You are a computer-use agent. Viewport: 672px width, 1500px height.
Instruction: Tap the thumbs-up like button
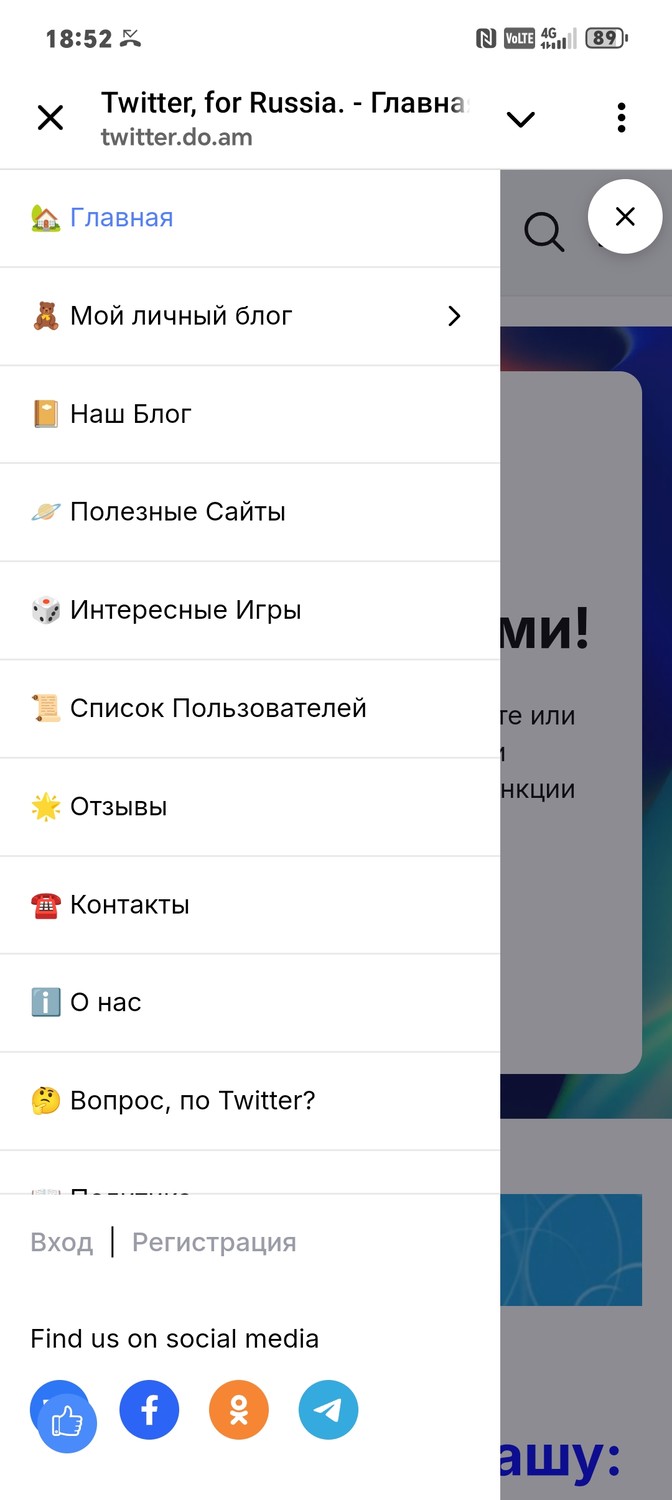[x=67, y=1421]
